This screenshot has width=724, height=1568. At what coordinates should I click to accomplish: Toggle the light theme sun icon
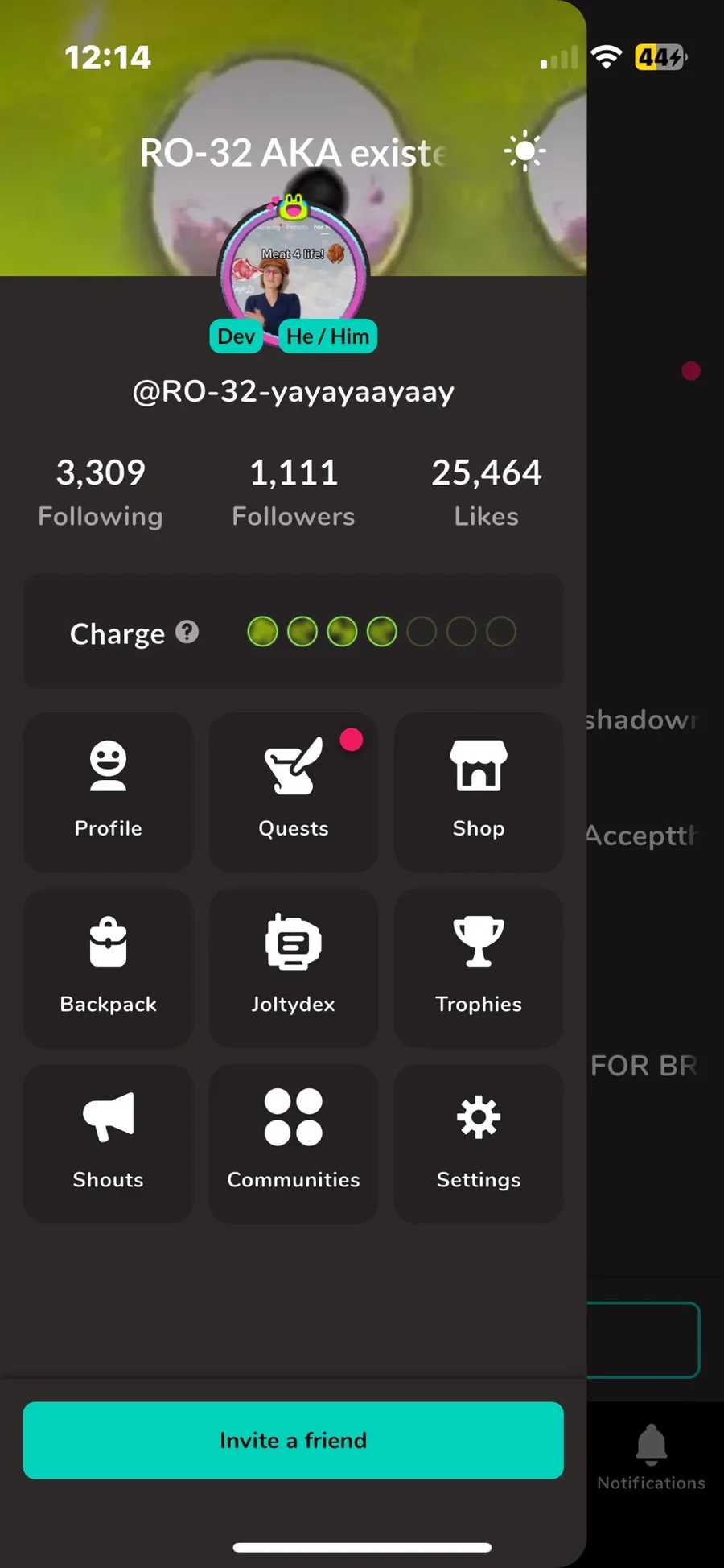(x=525, y=151)
